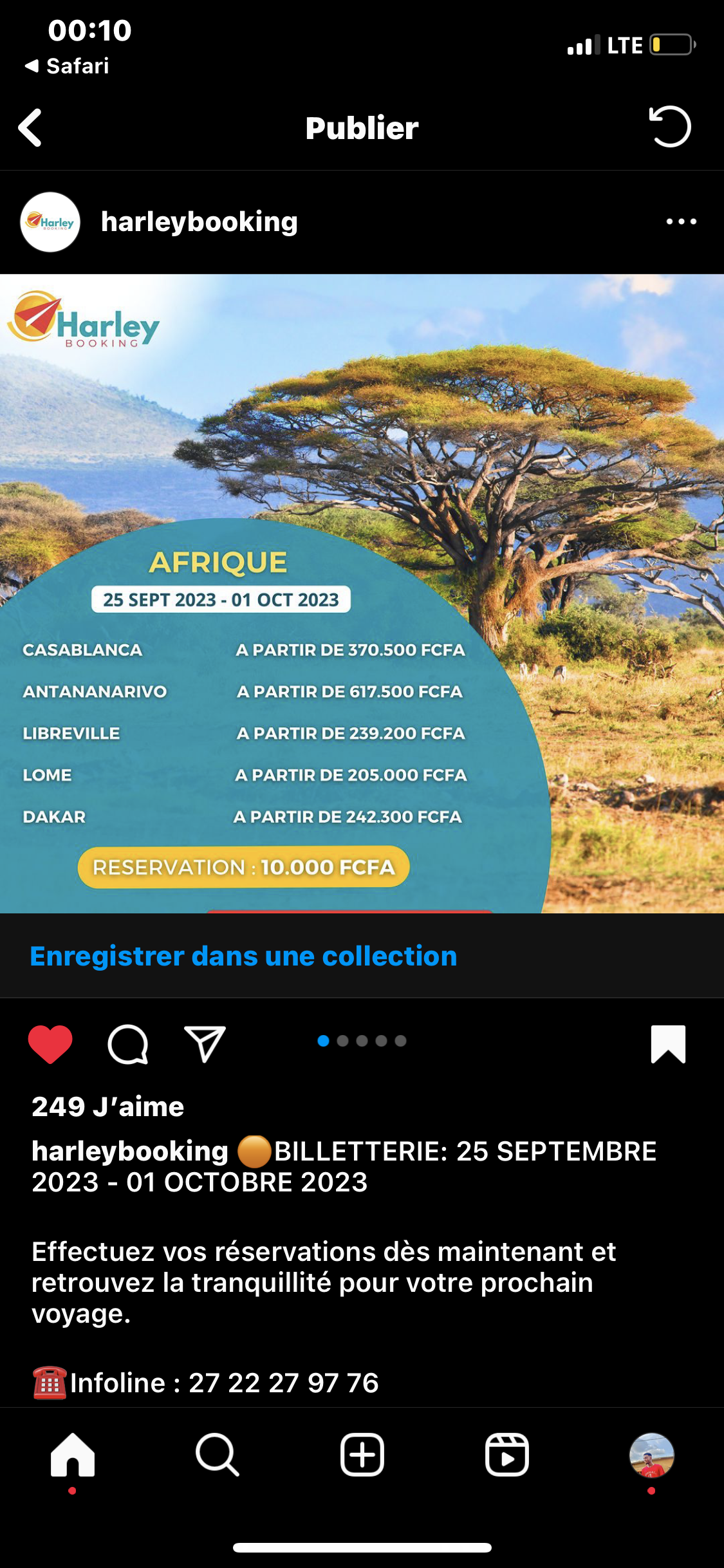Switch to the Search tab
This screenshot has width=724, height=1568.
pyautogui.click(x=218, y=1455)
